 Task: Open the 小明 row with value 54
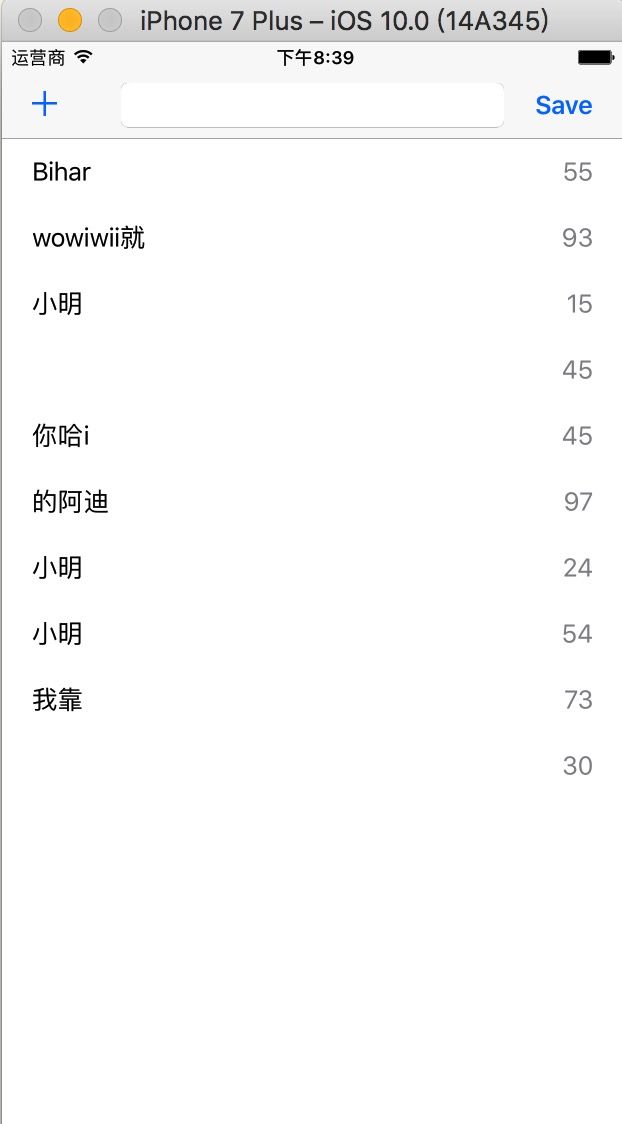[311, 634]
